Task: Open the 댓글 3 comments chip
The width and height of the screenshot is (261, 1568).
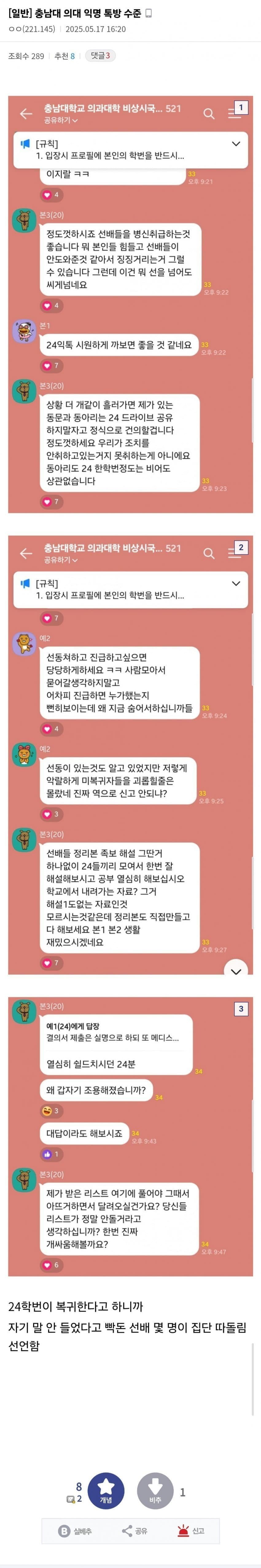Action: (100, 56)
